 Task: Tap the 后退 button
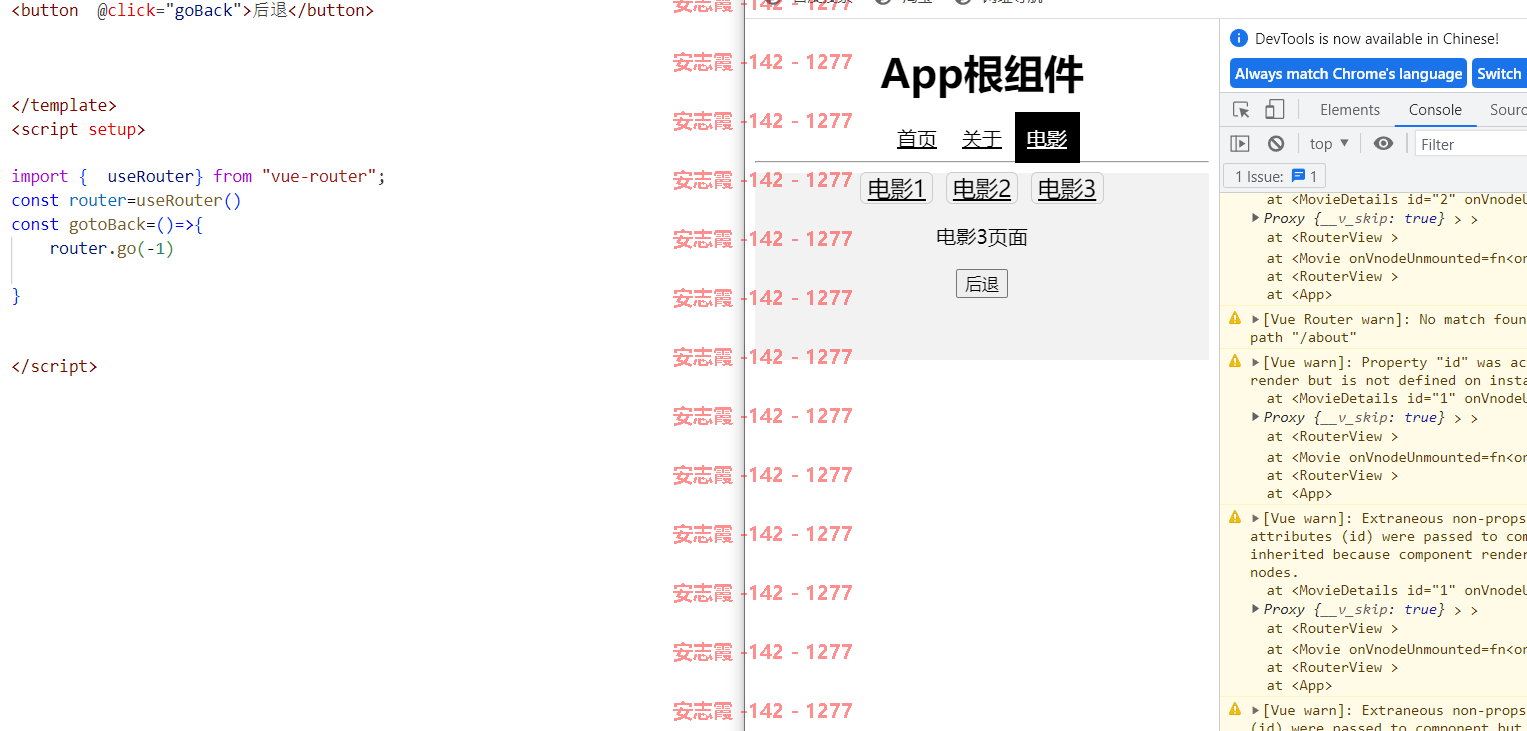[981, 284]
